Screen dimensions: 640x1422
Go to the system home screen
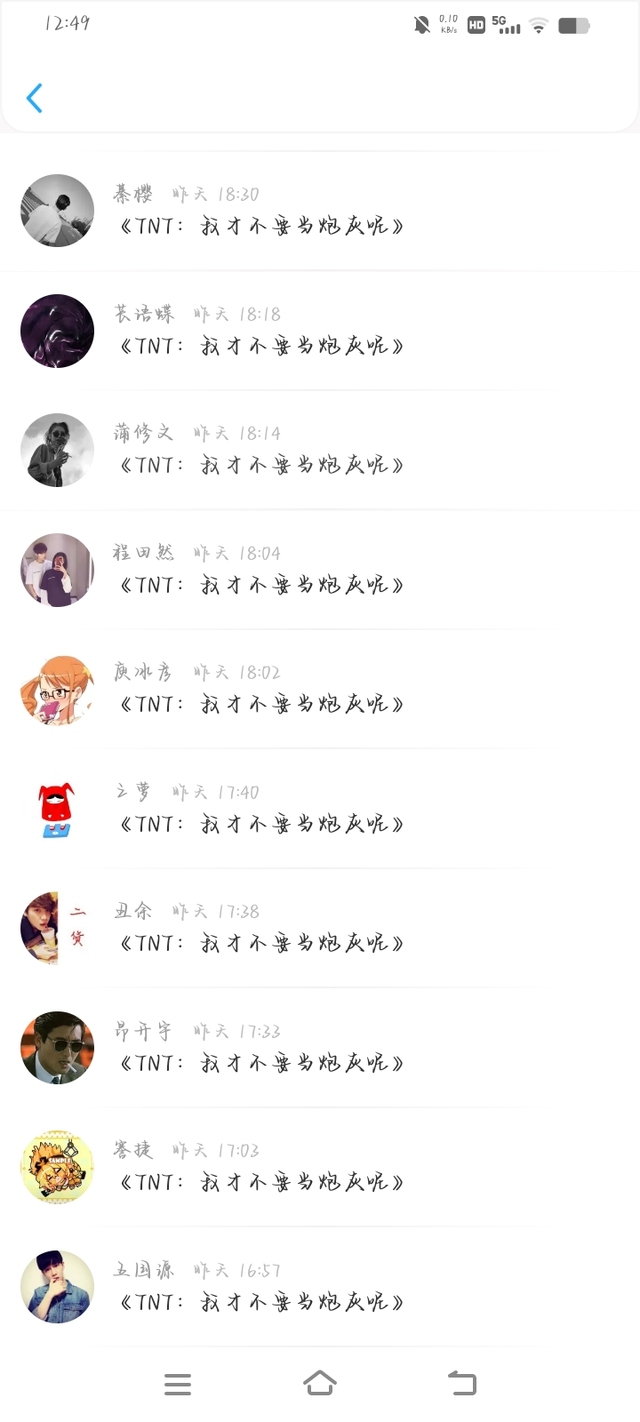[320, 1384]
